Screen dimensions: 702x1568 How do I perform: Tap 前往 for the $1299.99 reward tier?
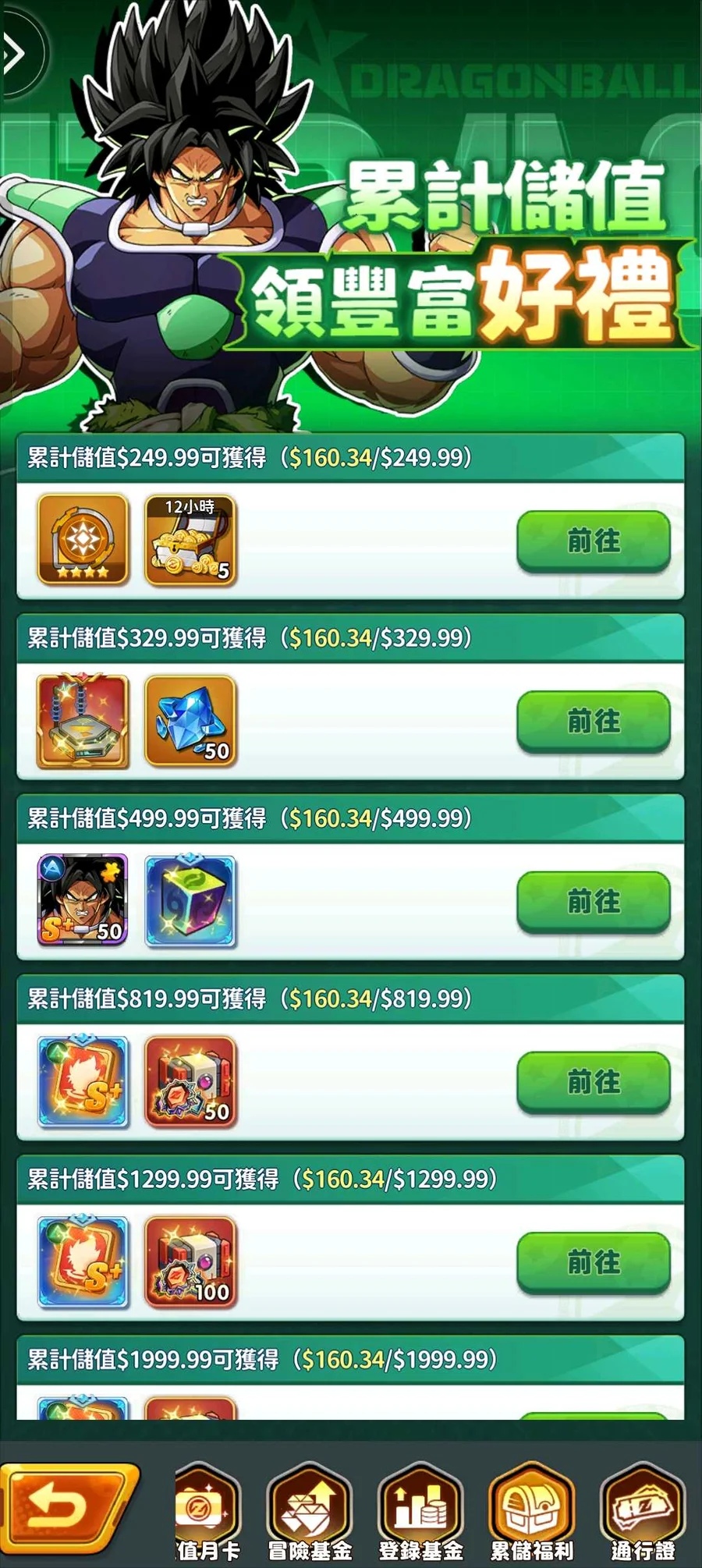(594, 1262)
